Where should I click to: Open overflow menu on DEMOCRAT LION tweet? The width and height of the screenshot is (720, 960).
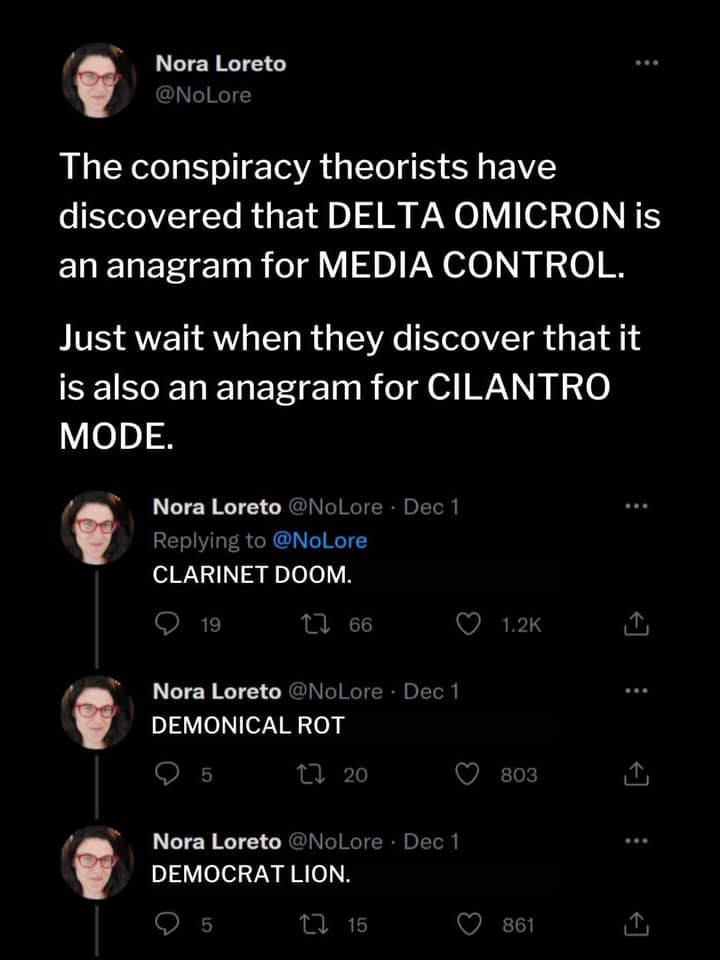636,841
